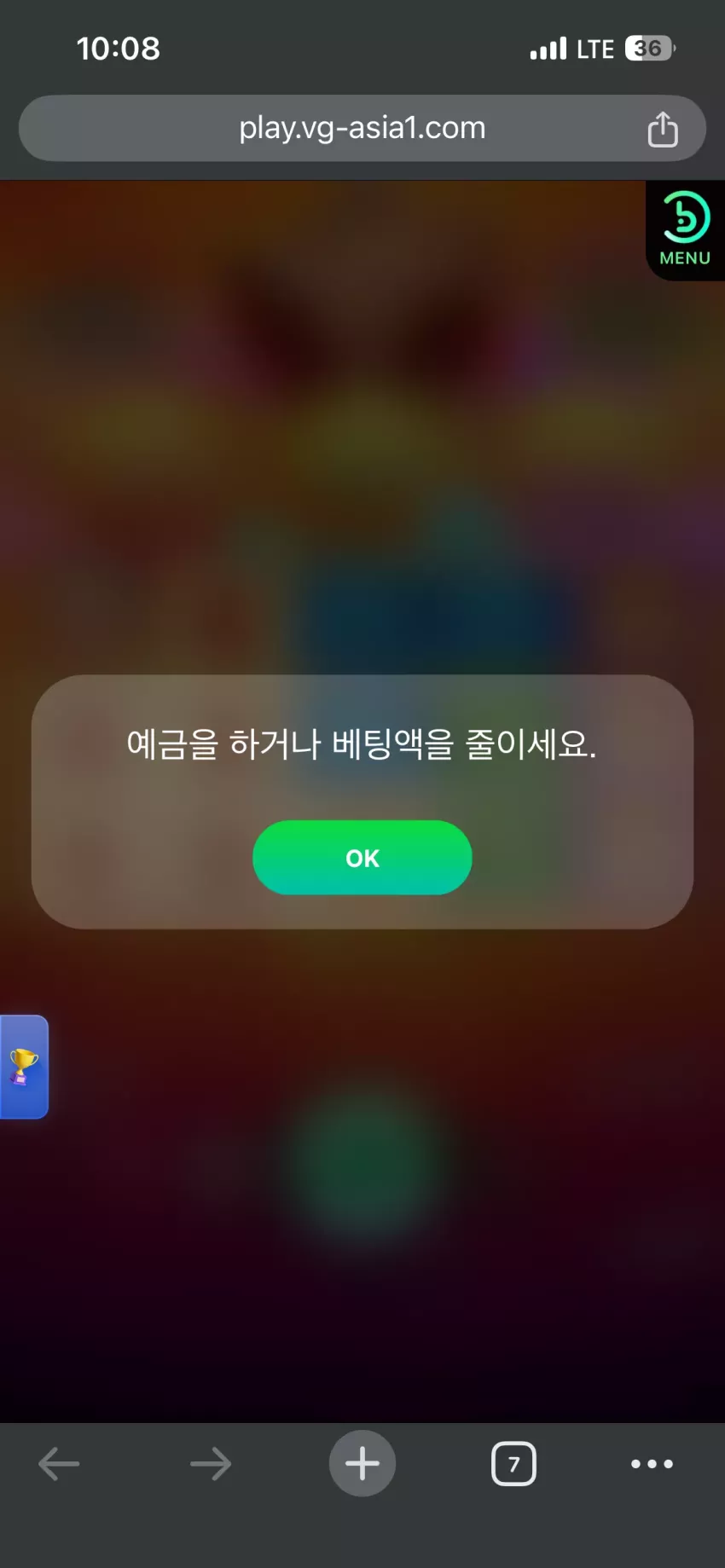
Task: Open the trophy side tab
Action: [x=24, y=1067]
